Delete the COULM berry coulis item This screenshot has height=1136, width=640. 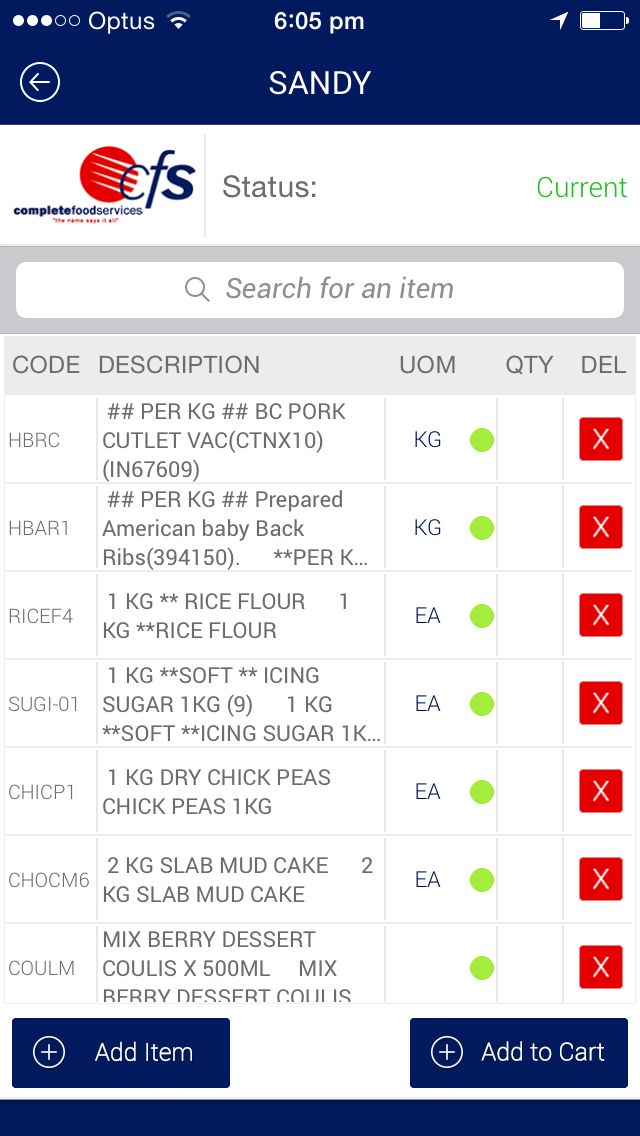[x=601, y=967]
